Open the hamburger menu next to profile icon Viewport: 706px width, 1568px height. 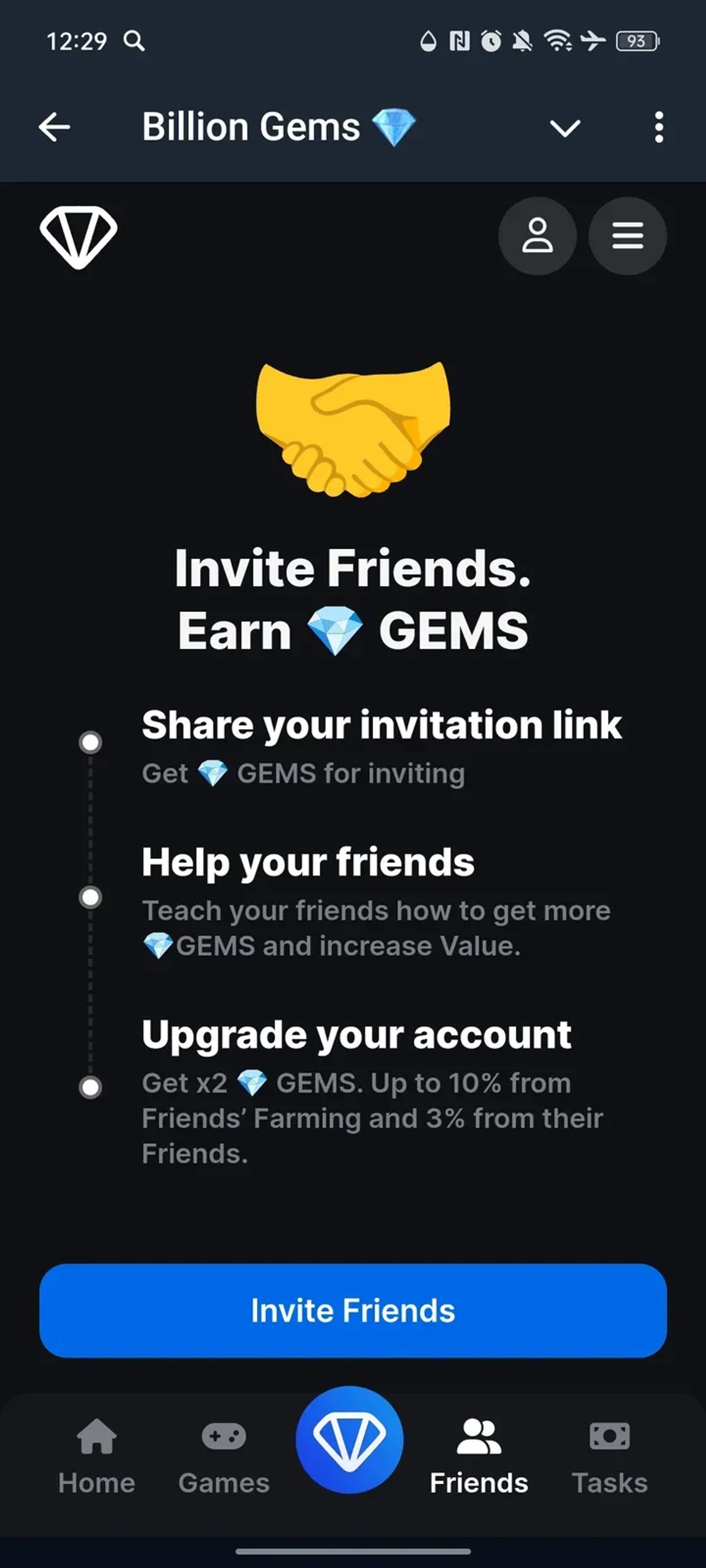627,235
